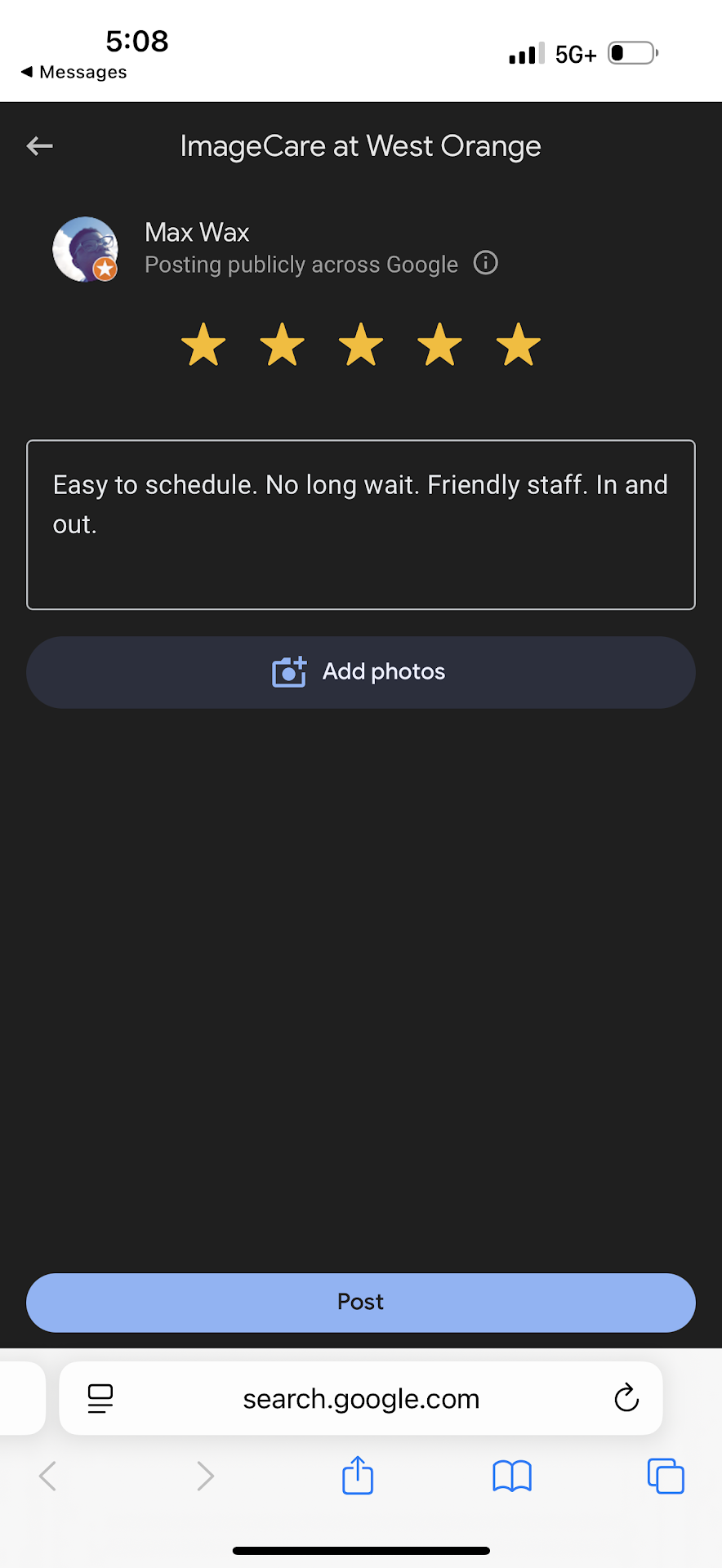722x1568 pixels.
Task: Show all open Safari tabs
Action: click(x=665, y=1476)
